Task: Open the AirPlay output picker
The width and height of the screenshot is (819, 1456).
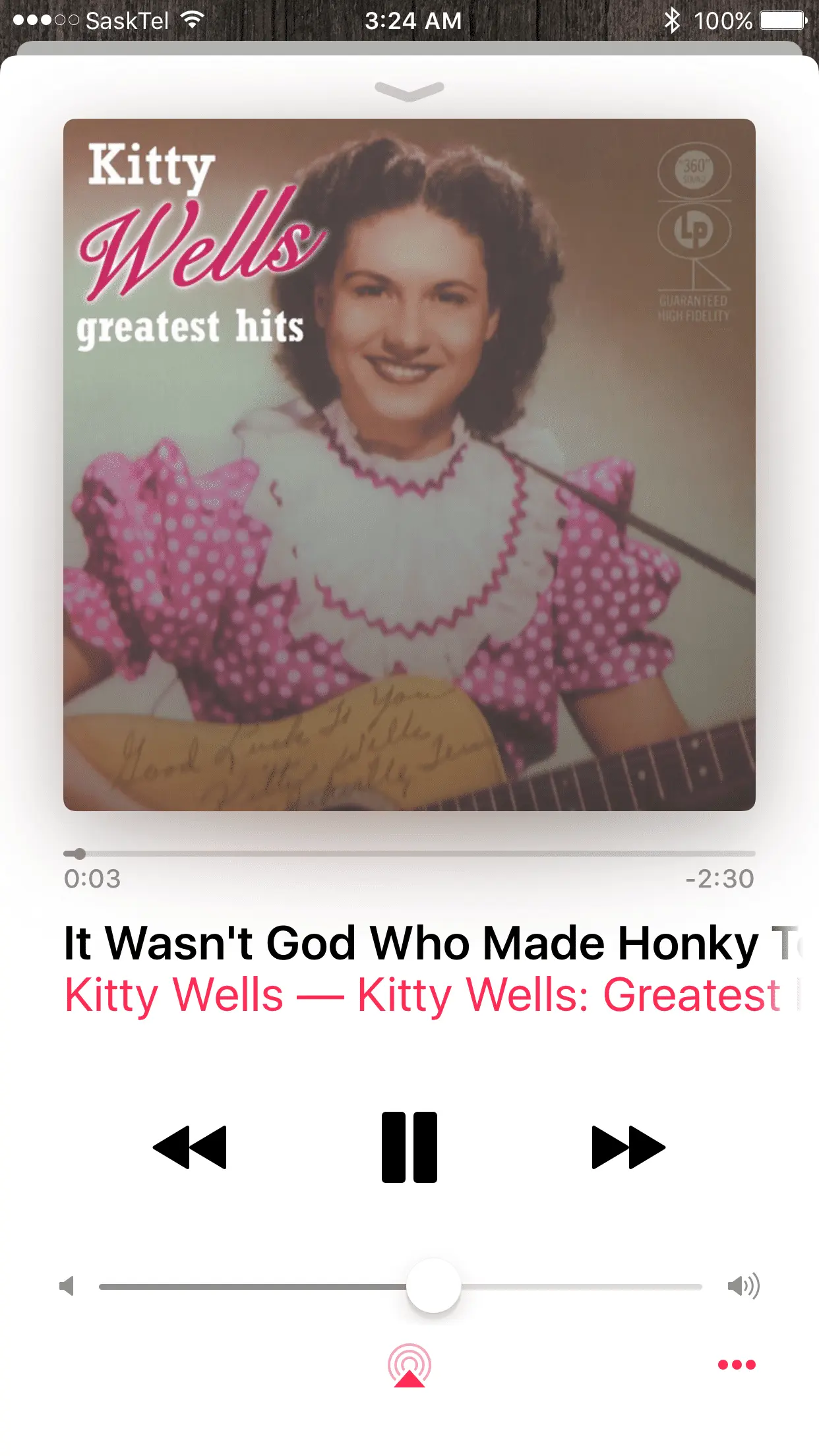Action: [409, 1365]
